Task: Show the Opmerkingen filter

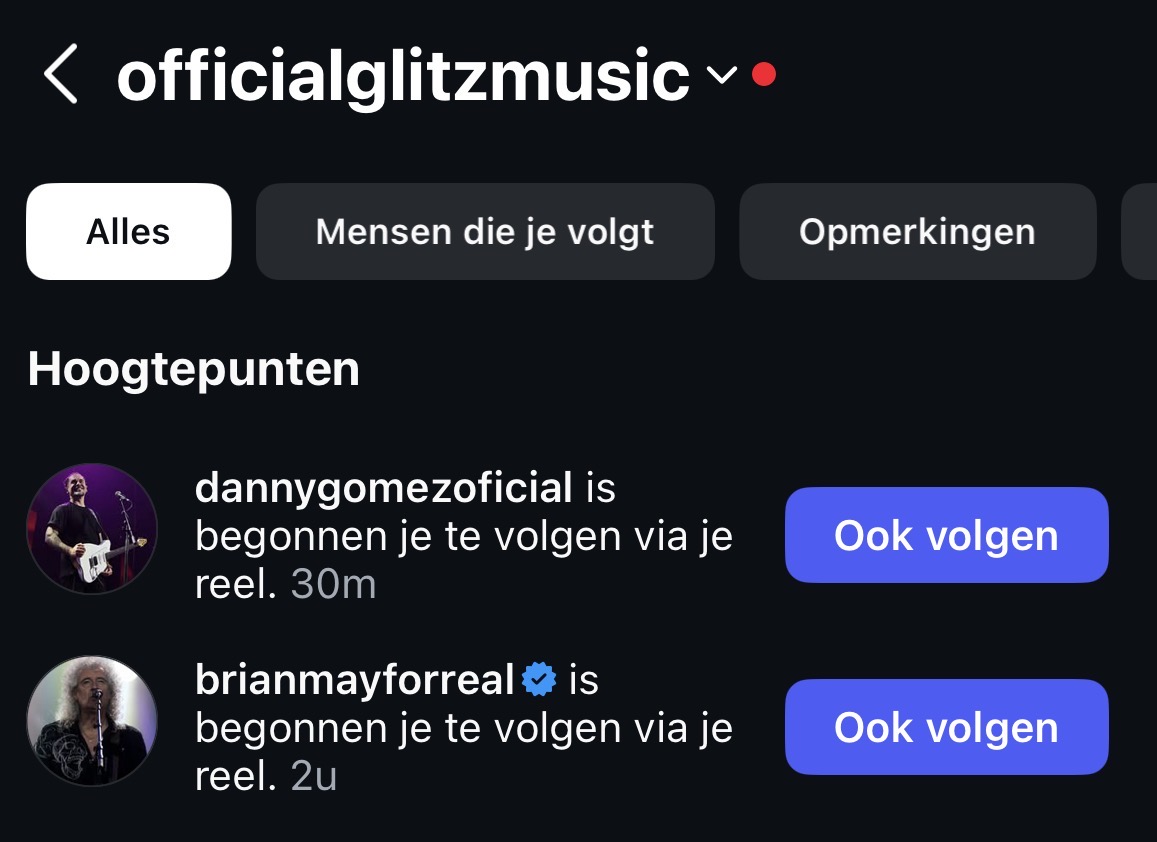Action: click(x=917, y=232)
